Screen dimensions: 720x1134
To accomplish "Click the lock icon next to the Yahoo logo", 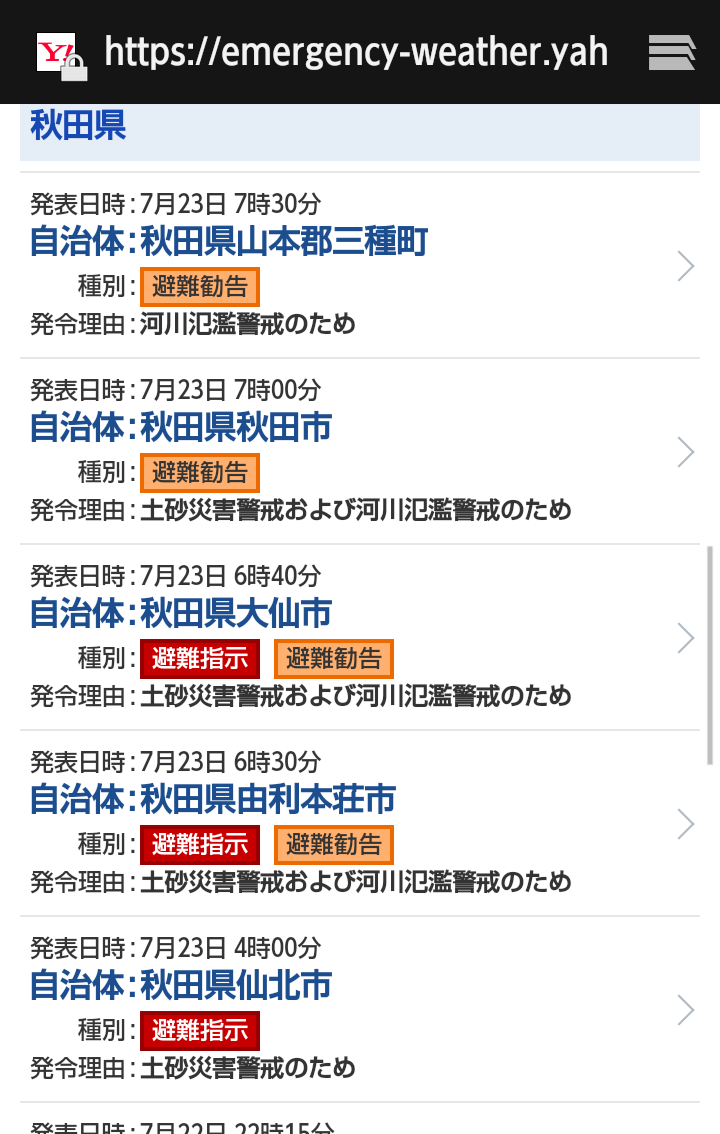I will coord(74,67).
